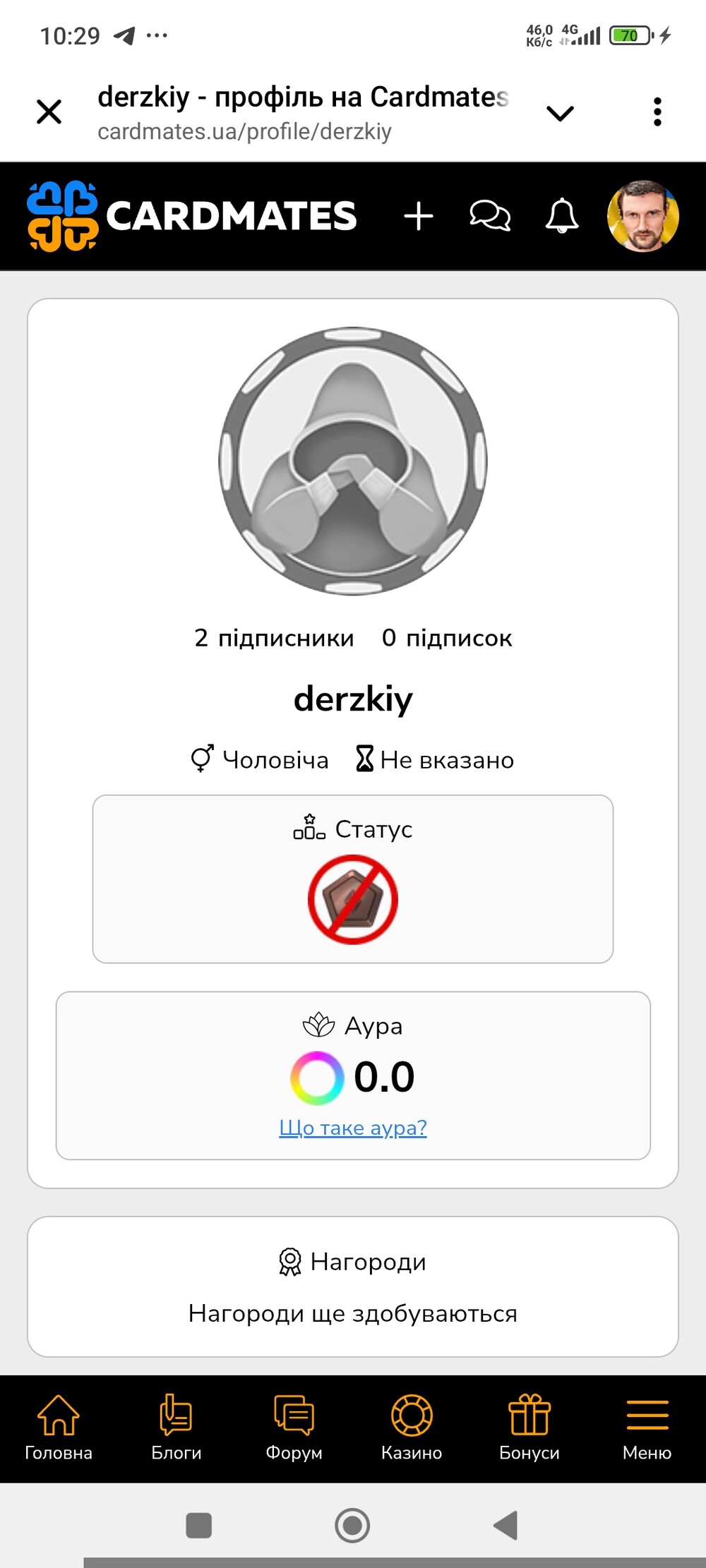Screen dimensions: 706x1568
Task: Close the in-app browser tab
Action: [x=49, y=111]
